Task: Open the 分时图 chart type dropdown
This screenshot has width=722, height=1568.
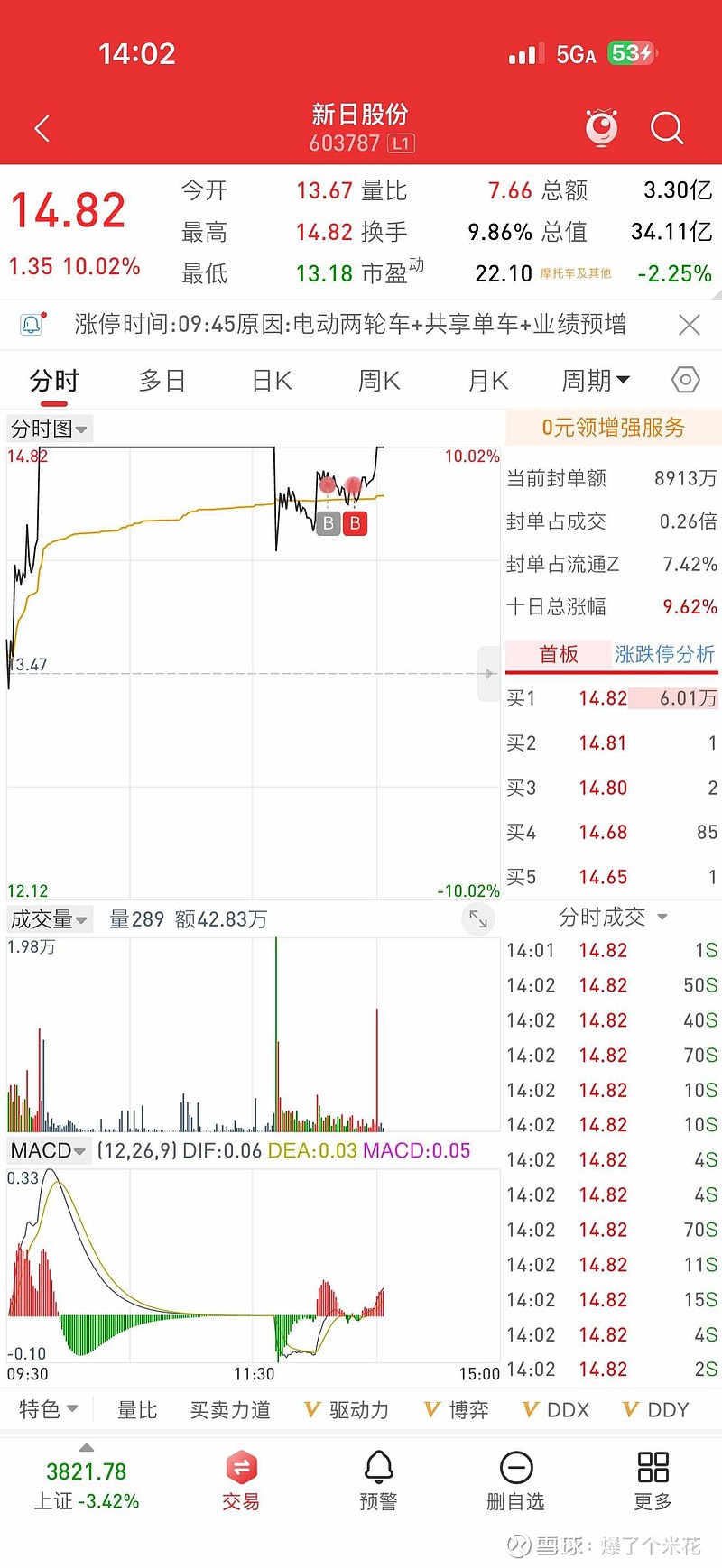Action: [x=49, y=429]
